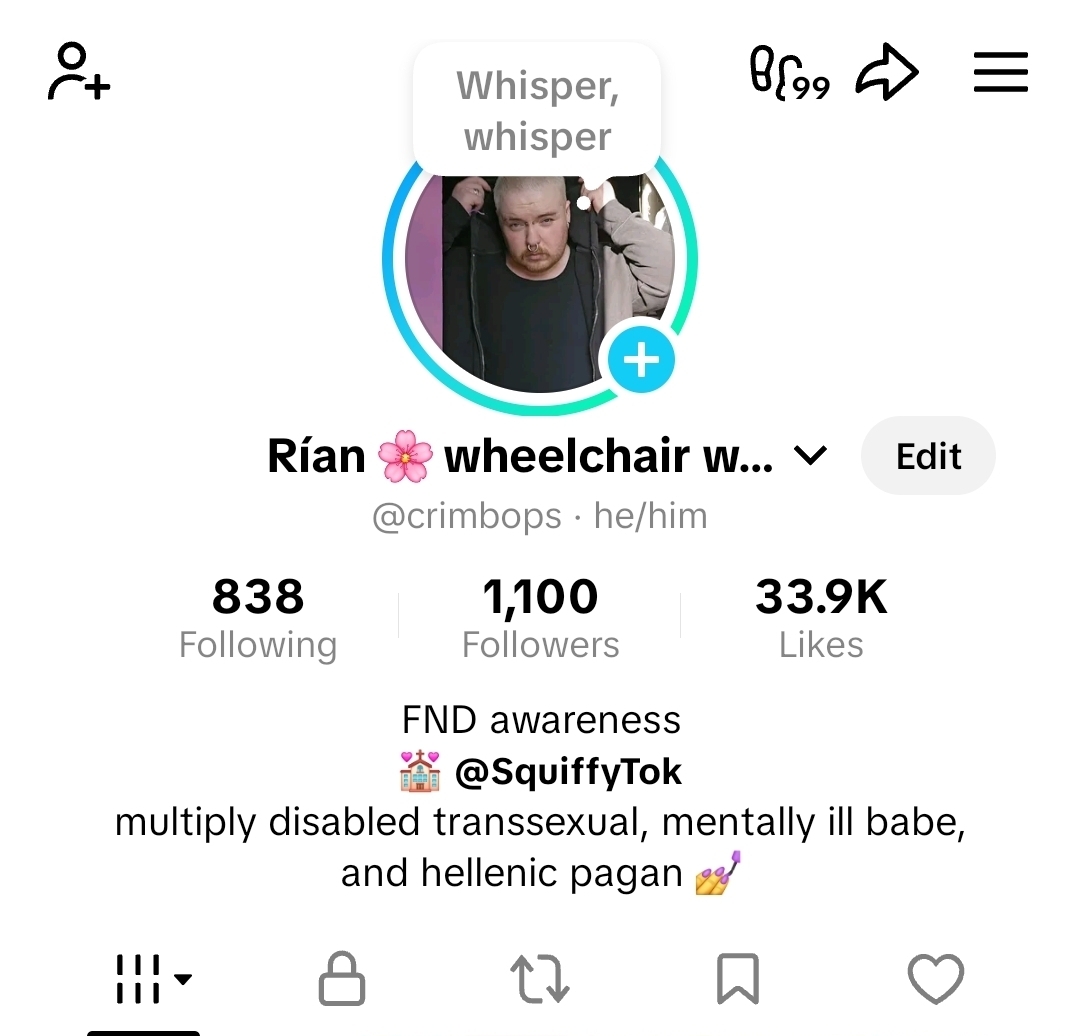1080x1036 pixels.
Task: Switch to the saved bookmarks tab
Action: (x=738, y=978)
